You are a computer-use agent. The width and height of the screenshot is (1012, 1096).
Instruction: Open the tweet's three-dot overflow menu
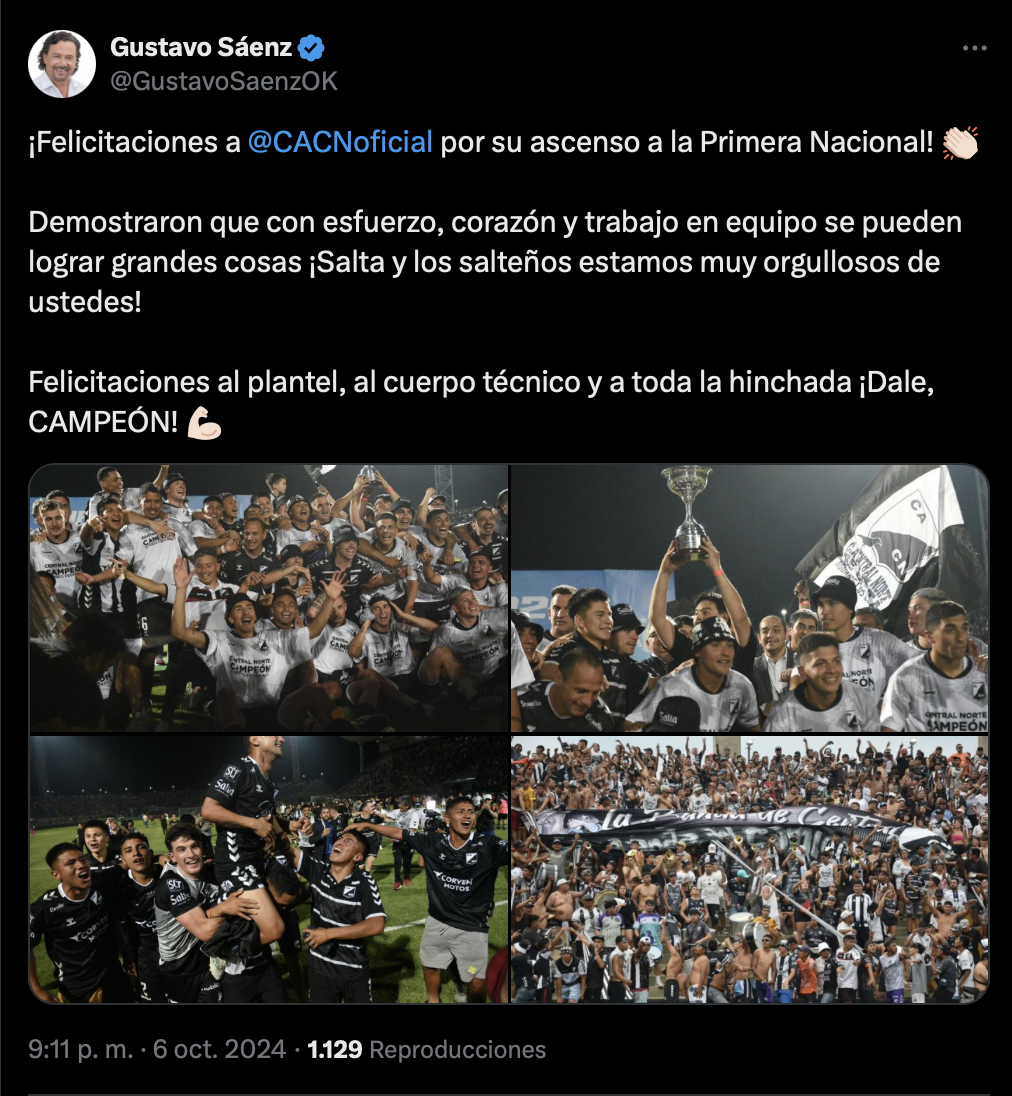coord(974,48)
